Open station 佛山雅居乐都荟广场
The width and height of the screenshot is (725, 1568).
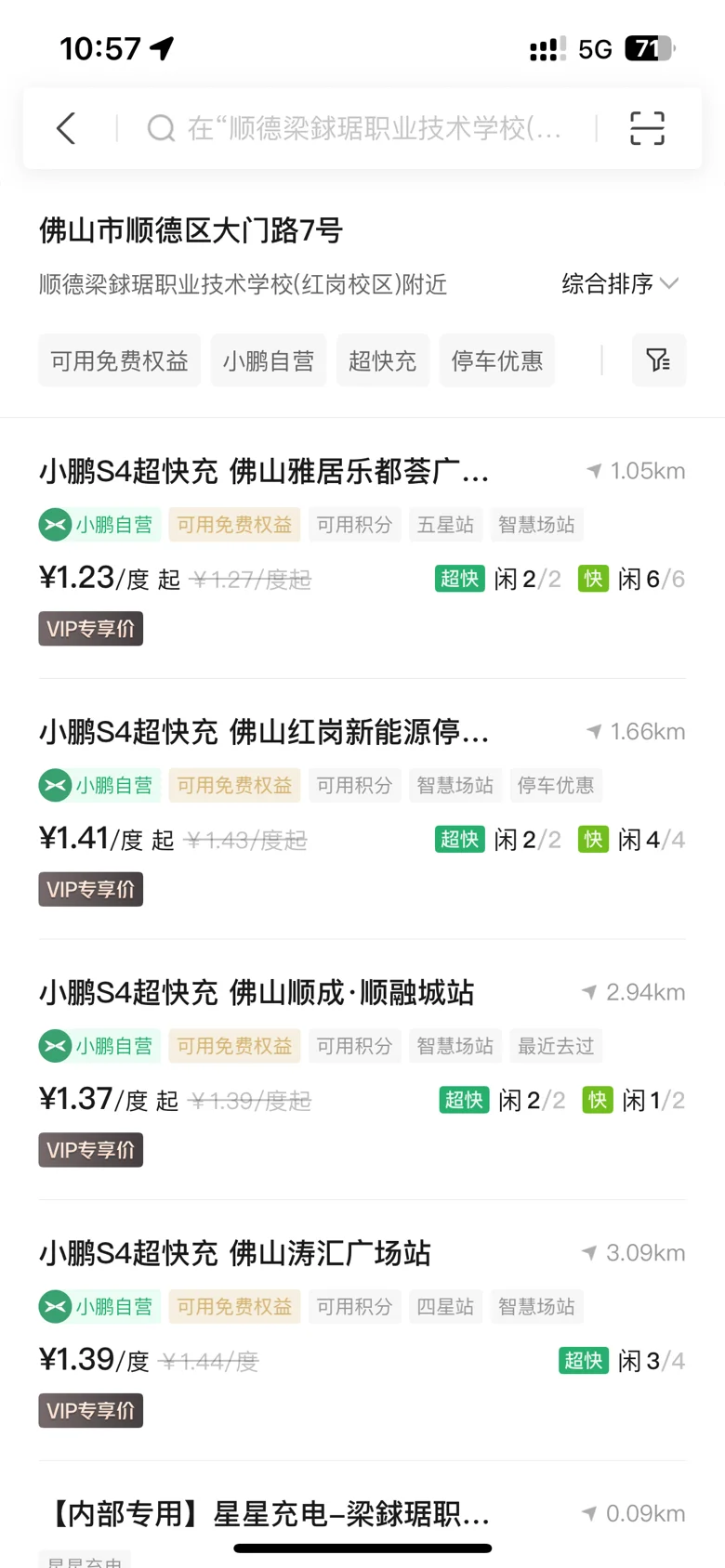(362, 549)
